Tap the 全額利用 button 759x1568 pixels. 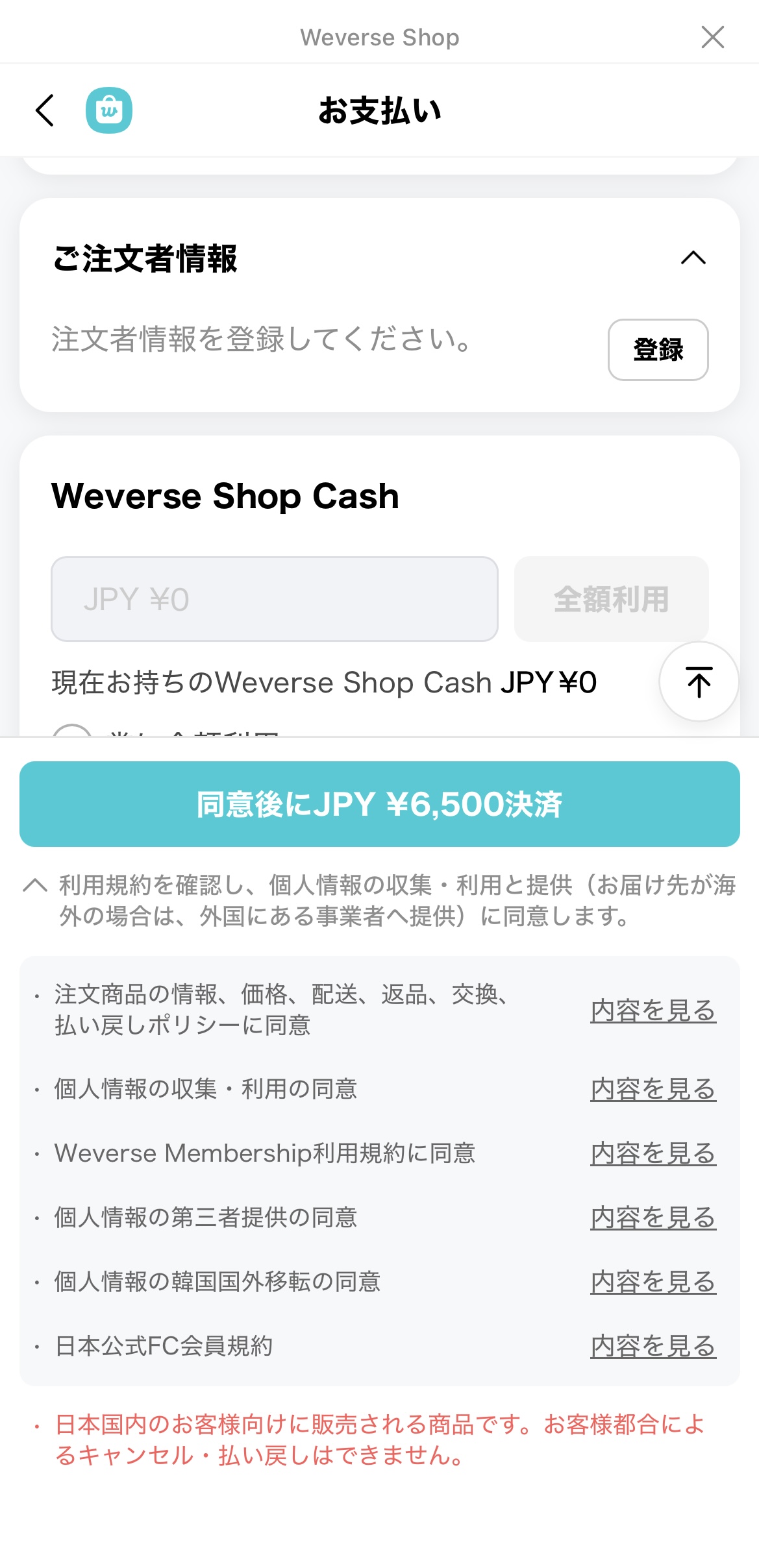tap(611, 599)
